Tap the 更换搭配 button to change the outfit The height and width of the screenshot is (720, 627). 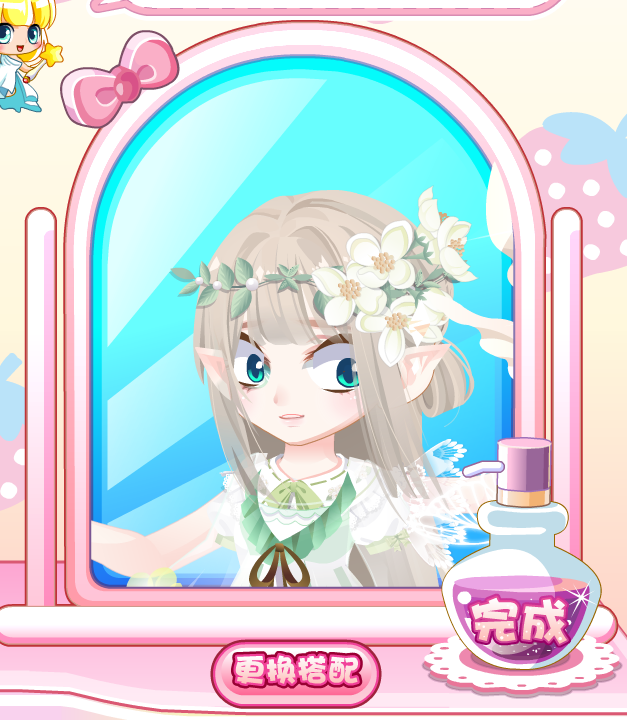296,672
